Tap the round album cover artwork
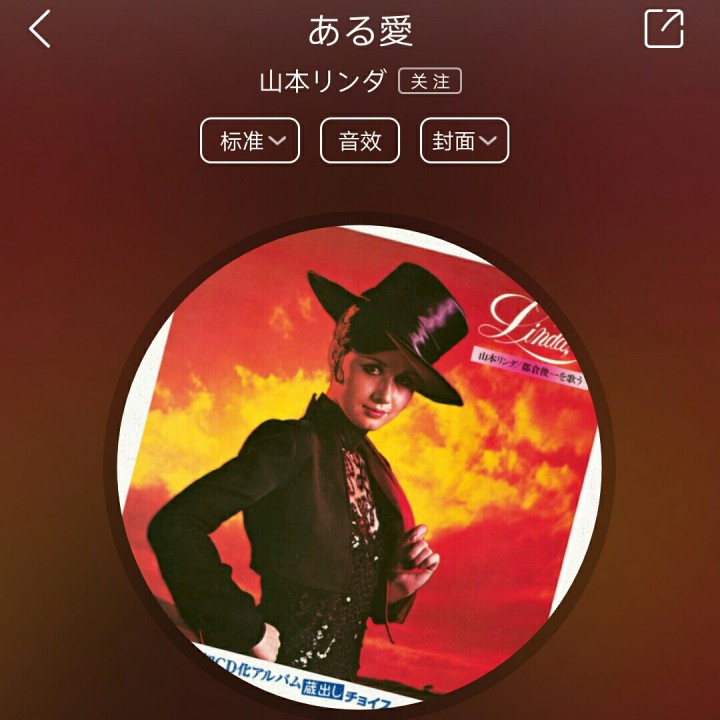This screenshot has width=720, height=720. click(360, 460)
